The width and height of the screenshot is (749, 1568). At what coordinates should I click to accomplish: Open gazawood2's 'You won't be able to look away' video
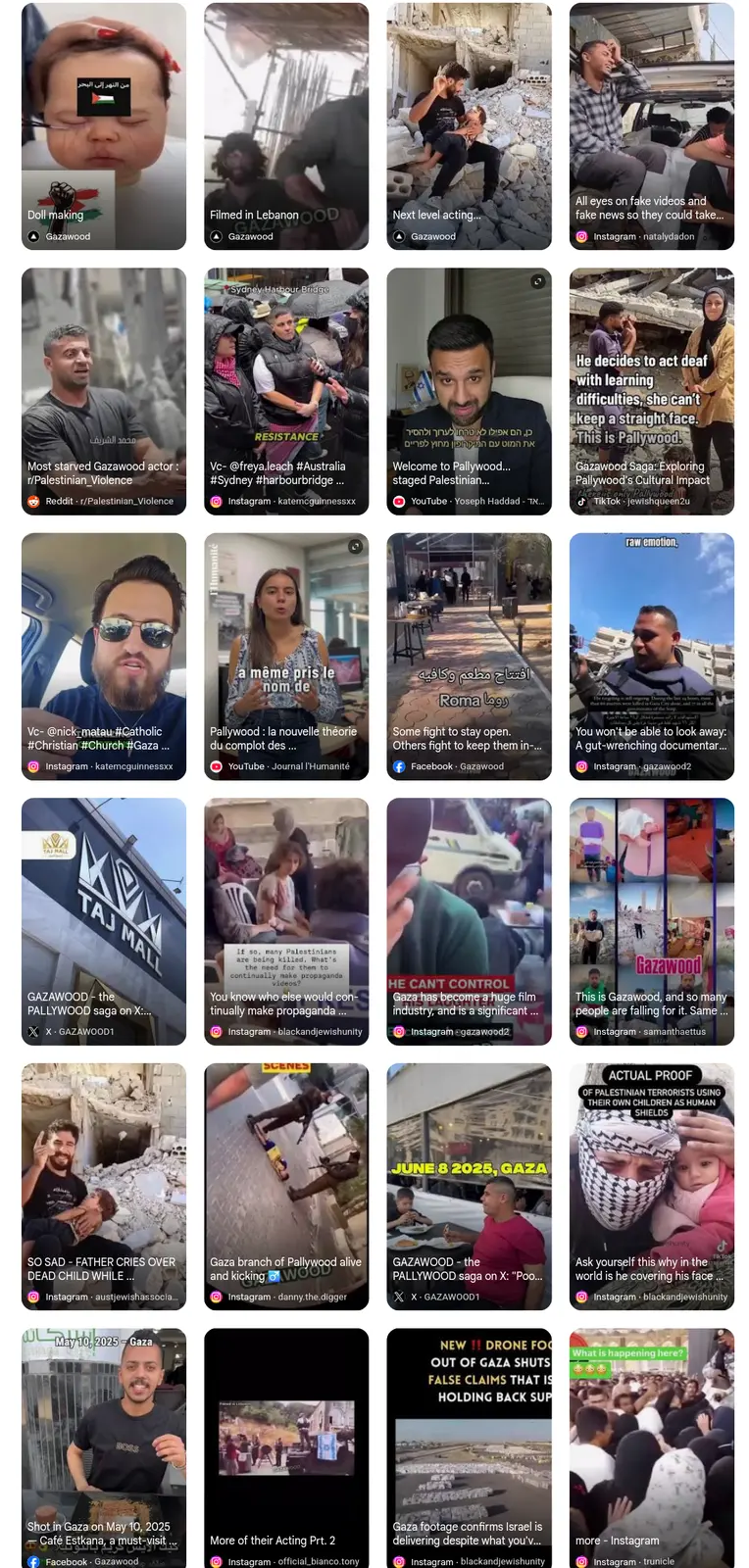click(651, 655)
